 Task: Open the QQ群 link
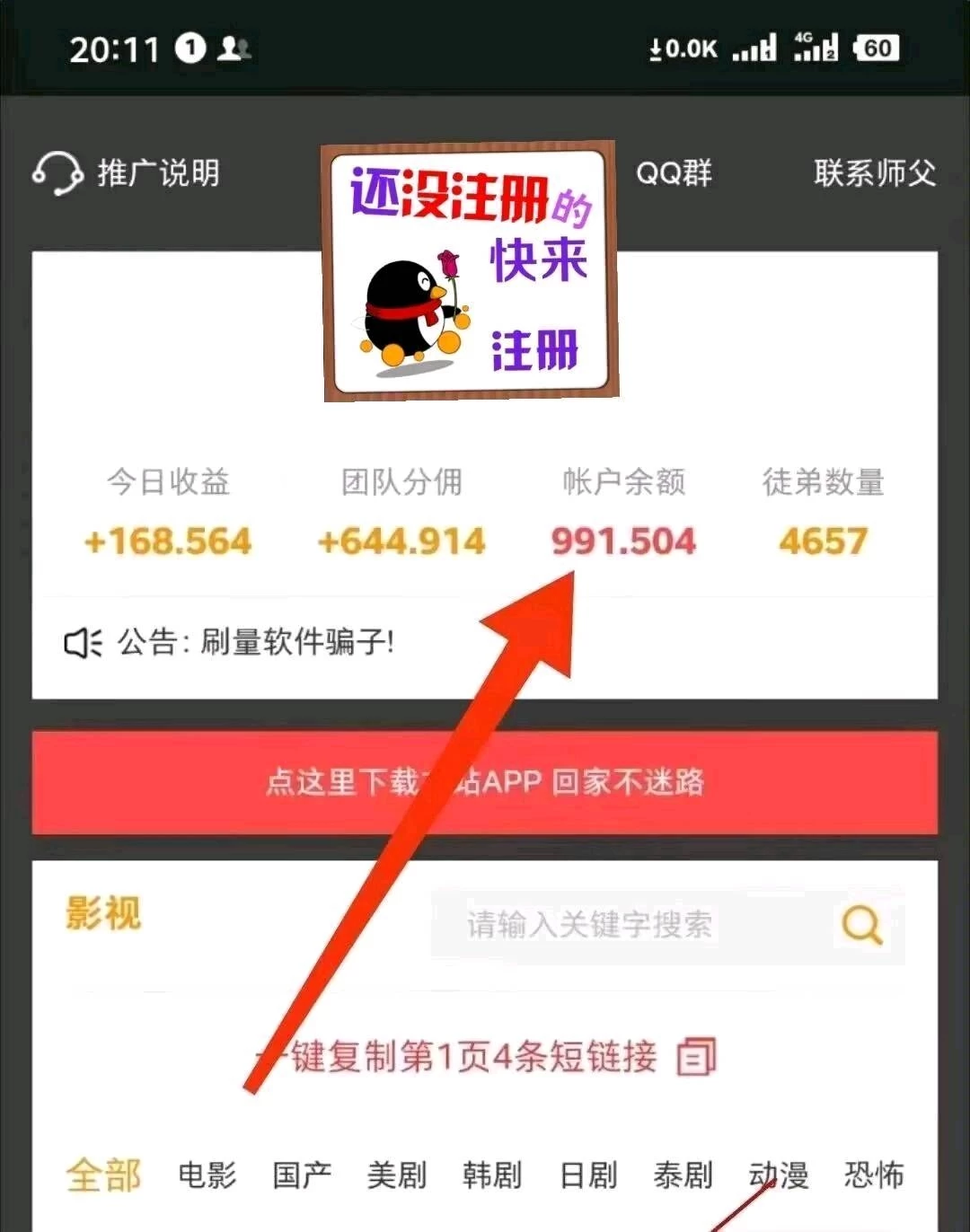coord(674,172)
